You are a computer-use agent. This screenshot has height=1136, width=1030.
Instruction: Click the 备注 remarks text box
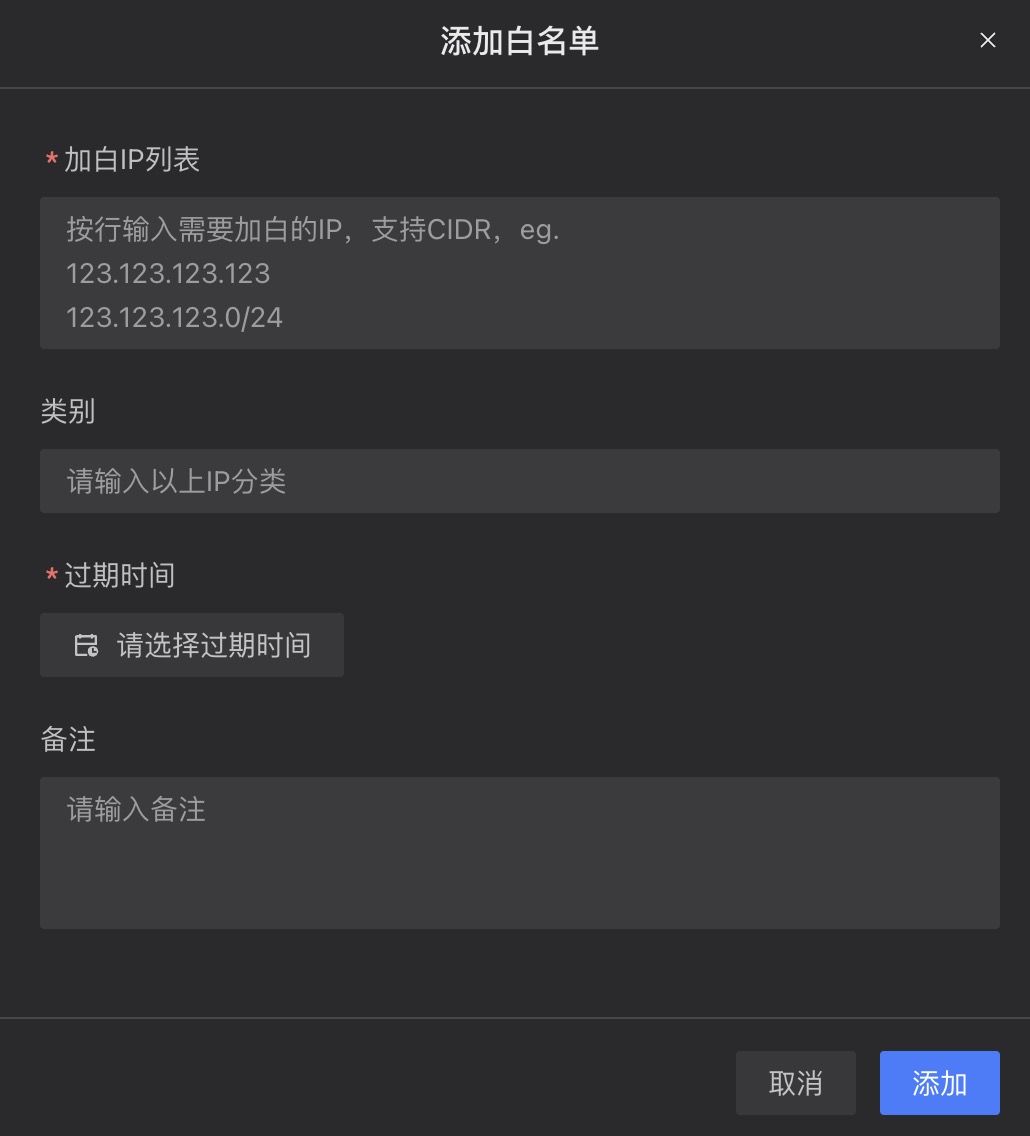(520, 852)
